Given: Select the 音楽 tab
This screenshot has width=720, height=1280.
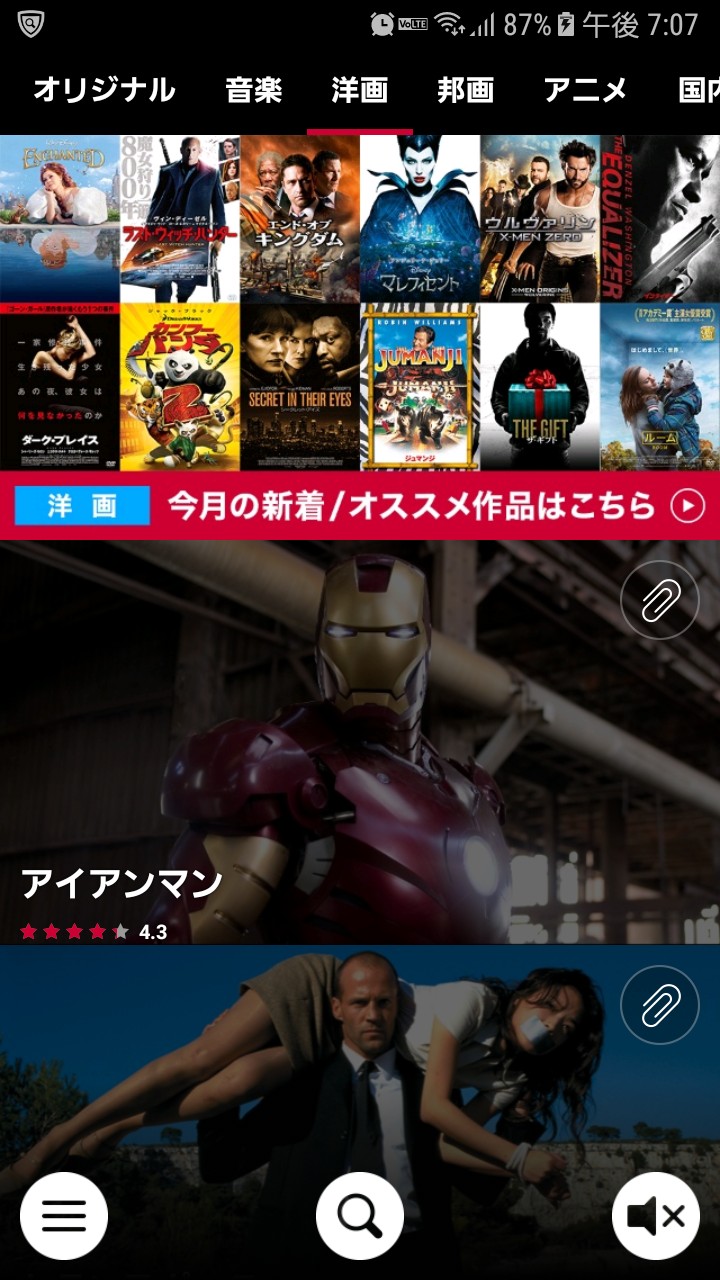Looking at the screenshot, I should click(x=254, y=90).
